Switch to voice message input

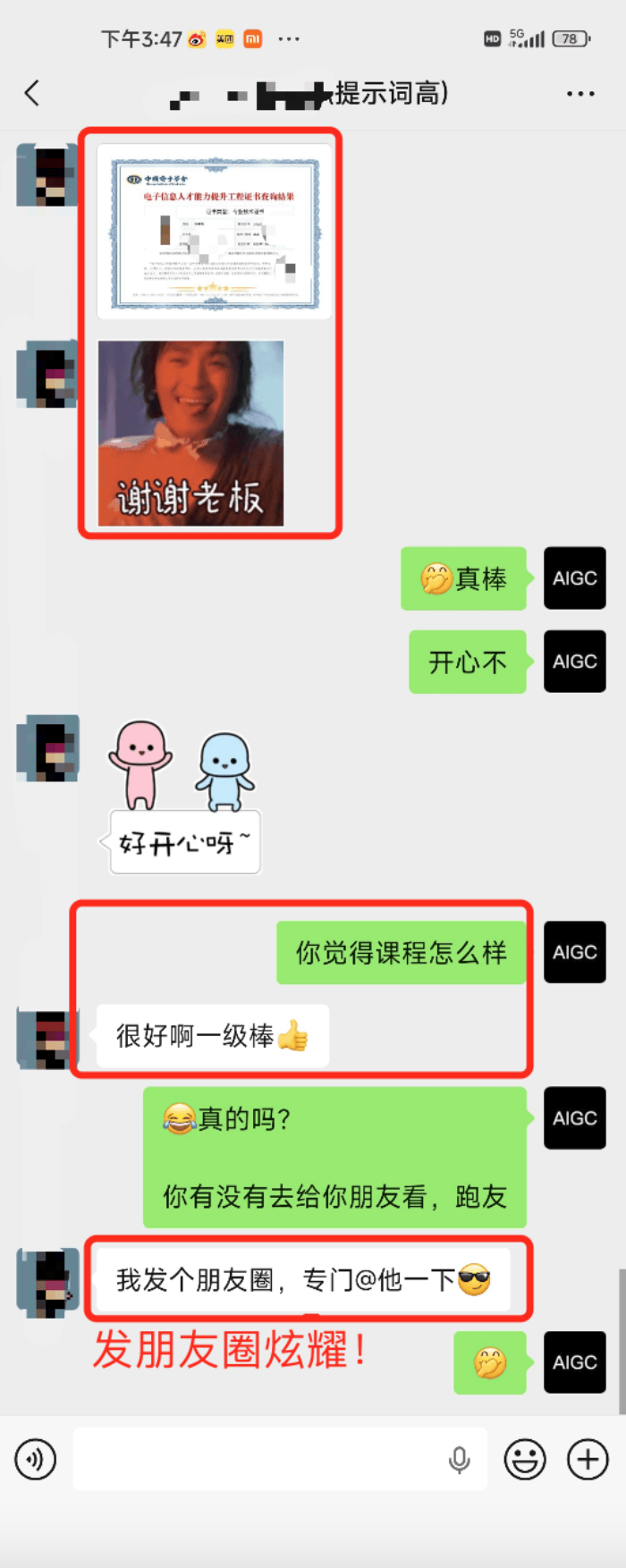pos(36,1460)
